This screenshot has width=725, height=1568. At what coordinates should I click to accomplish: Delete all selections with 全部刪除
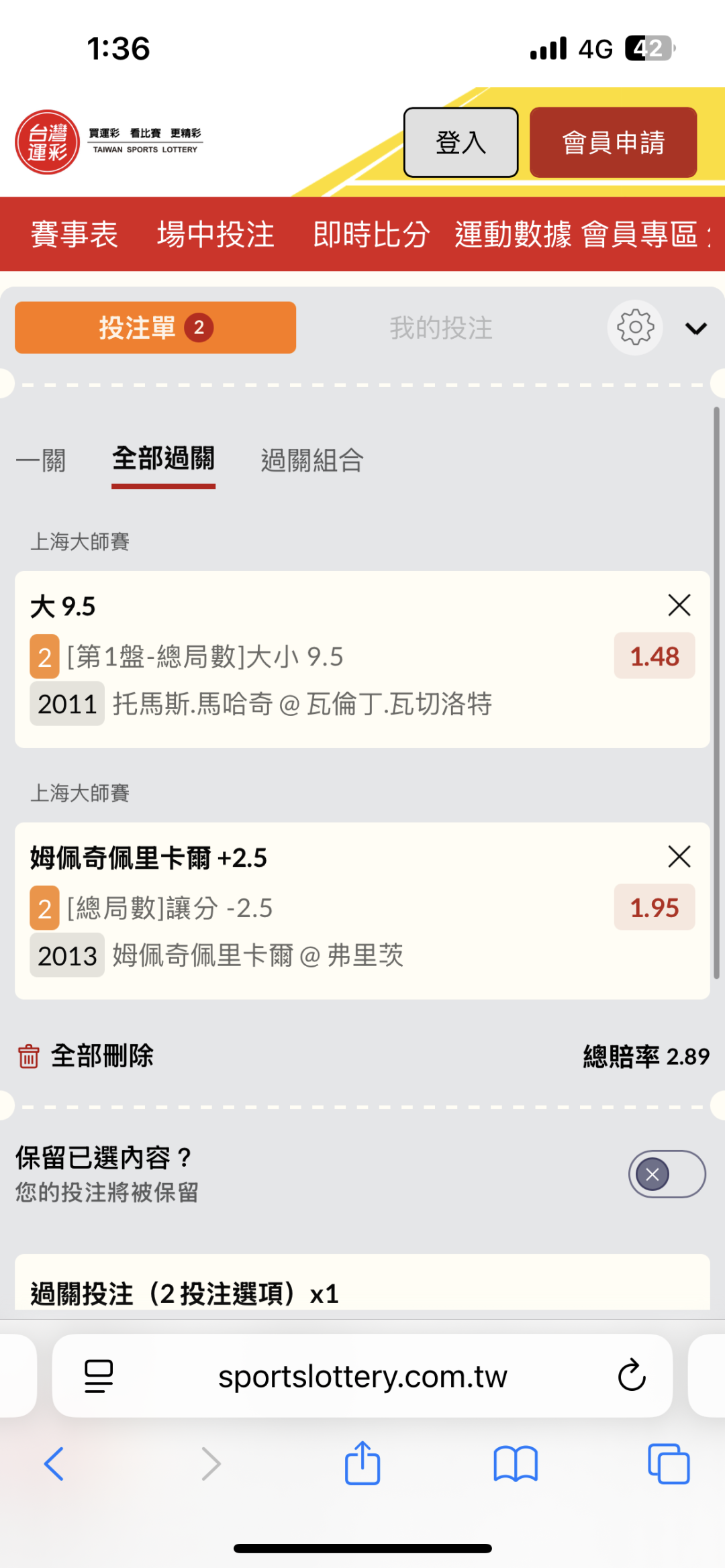pyautogui.click(x=86, y=1056)
